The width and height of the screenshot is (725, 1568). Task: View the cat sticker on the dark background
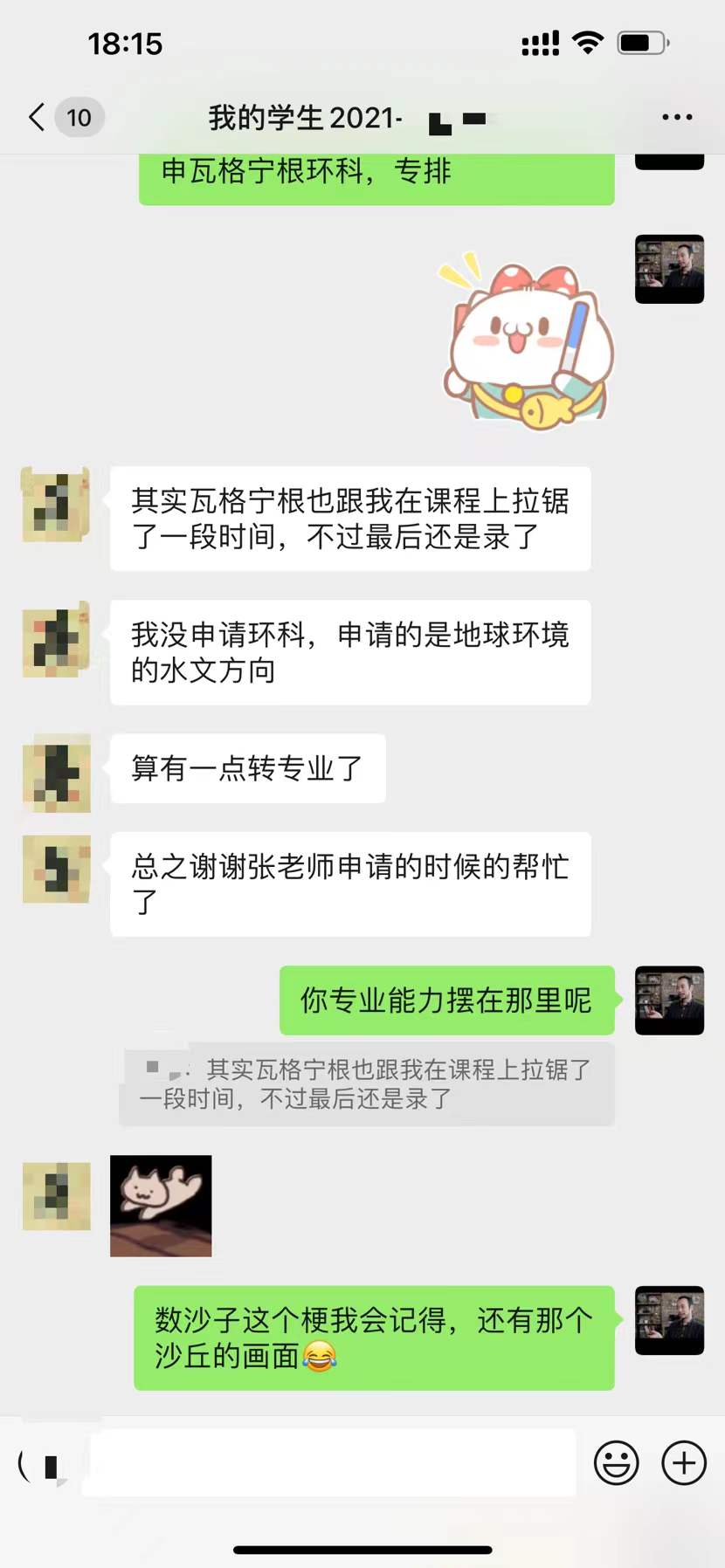tap(161, 1206)
